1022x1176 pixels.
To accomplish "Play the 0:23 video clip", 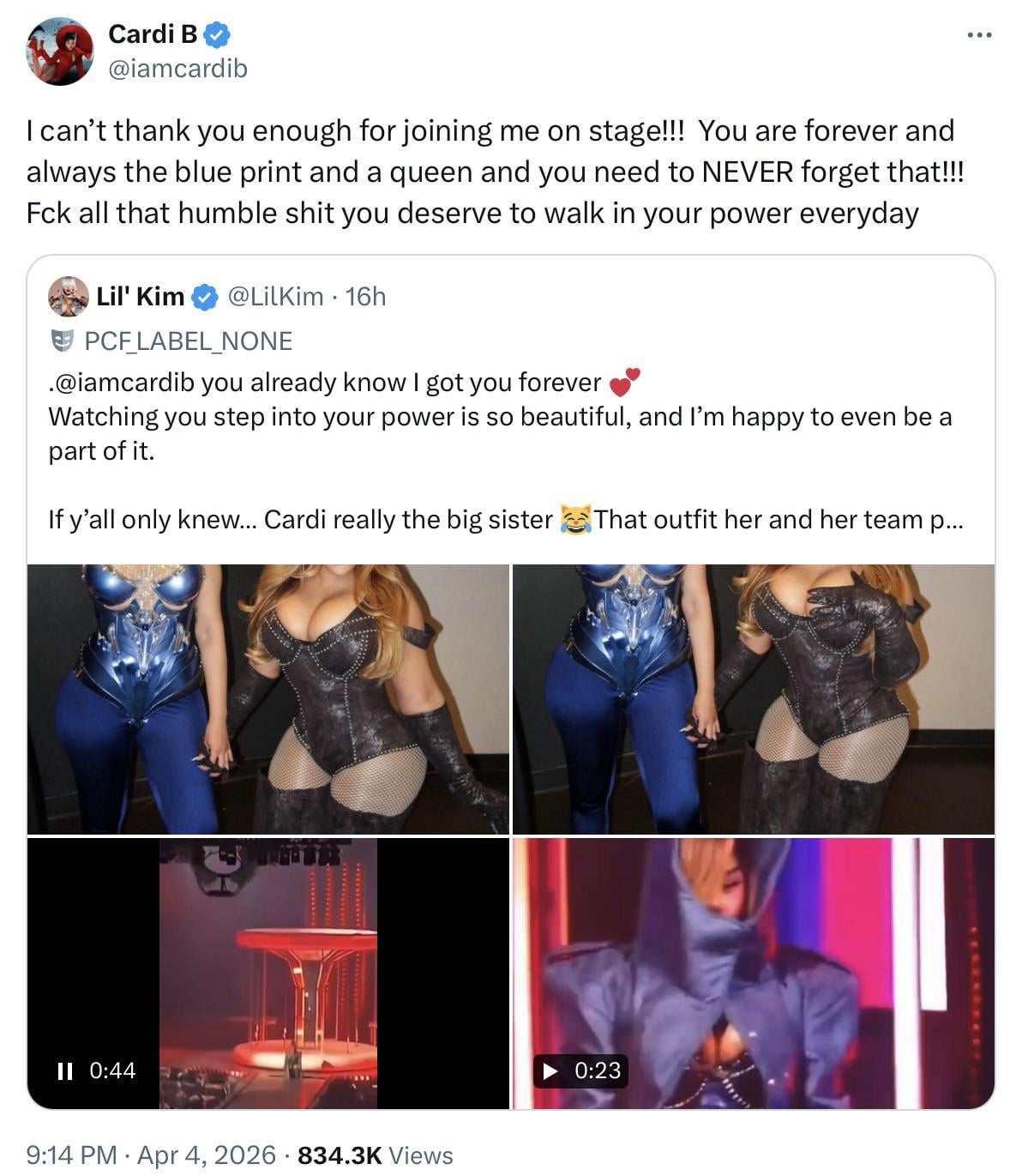I will [x=551, y=1070].
